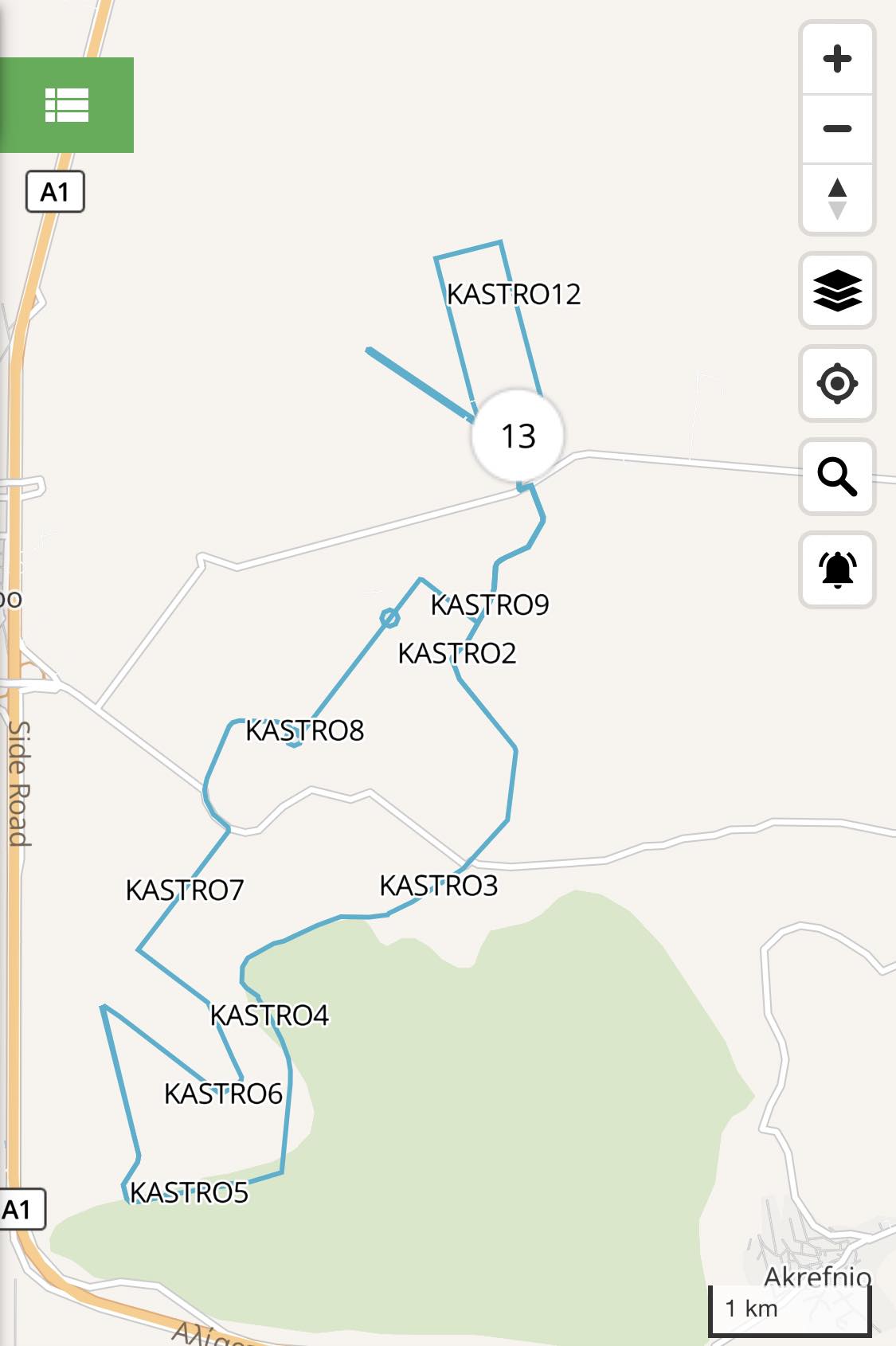Zoom out of the map
Image resolution: width=896 pixels, height=1346 pixels.
tap(837, 129)
